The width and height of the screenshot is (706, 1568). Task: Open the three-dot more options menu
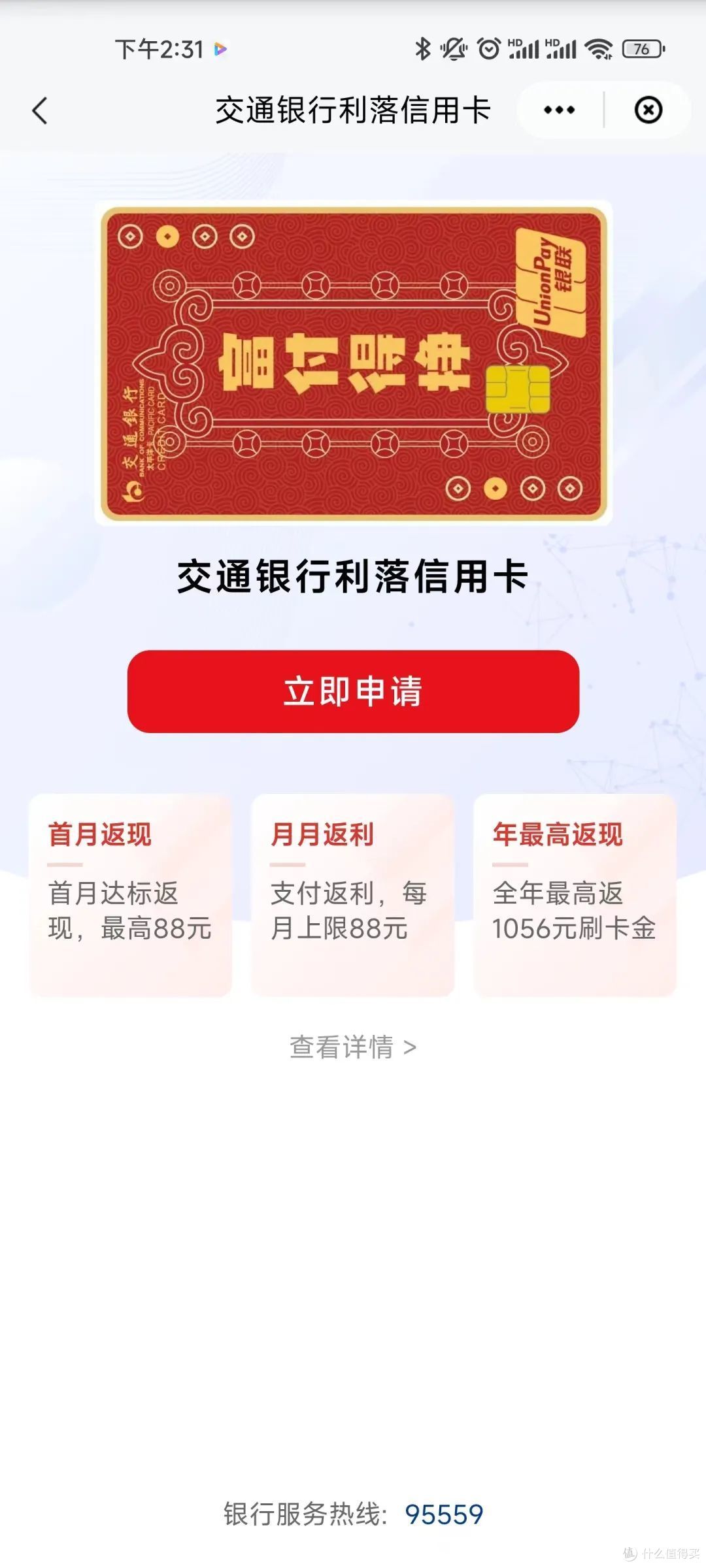560,110
